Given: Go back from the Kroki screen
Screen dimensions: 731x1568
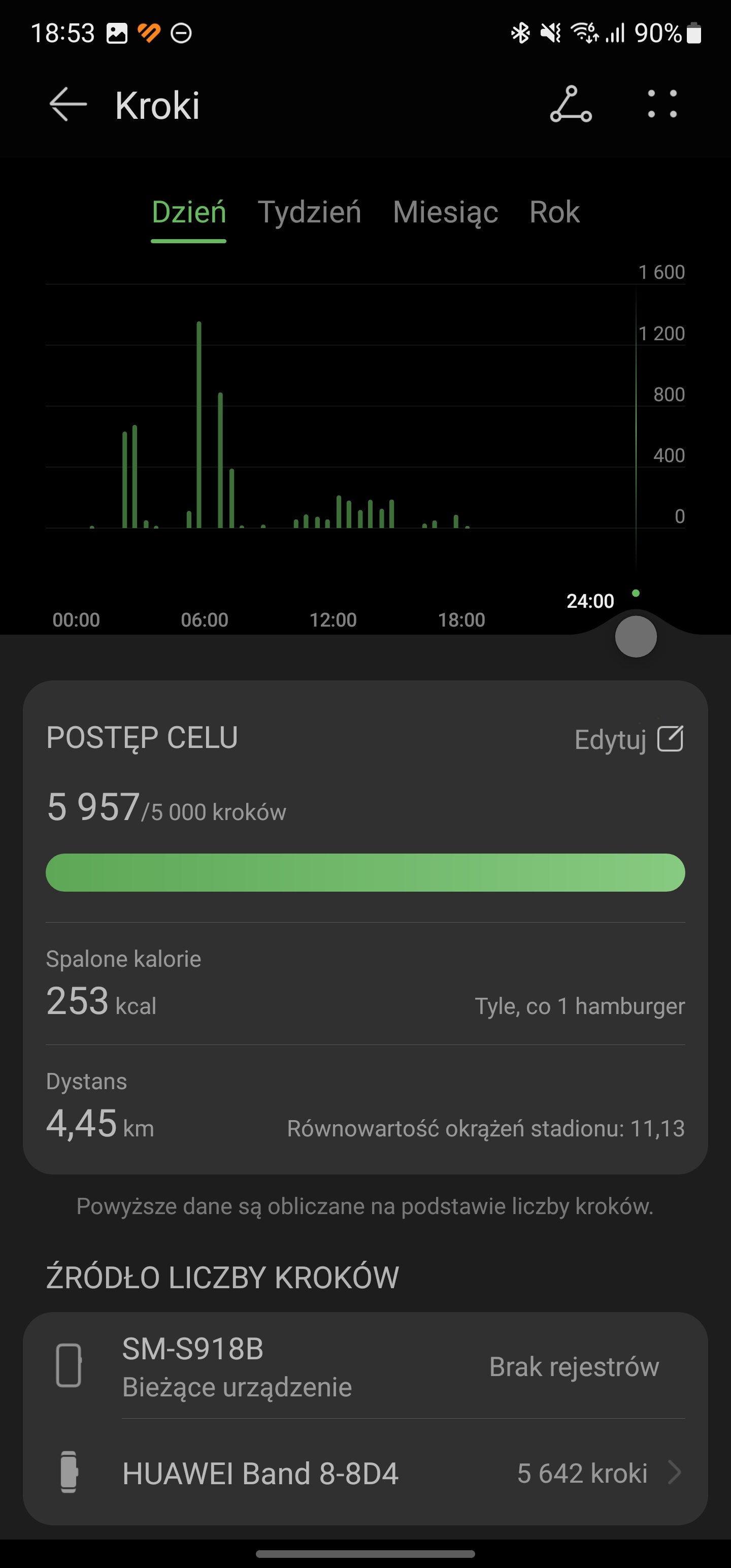Looking at the screenshot, I should (68, 105).
